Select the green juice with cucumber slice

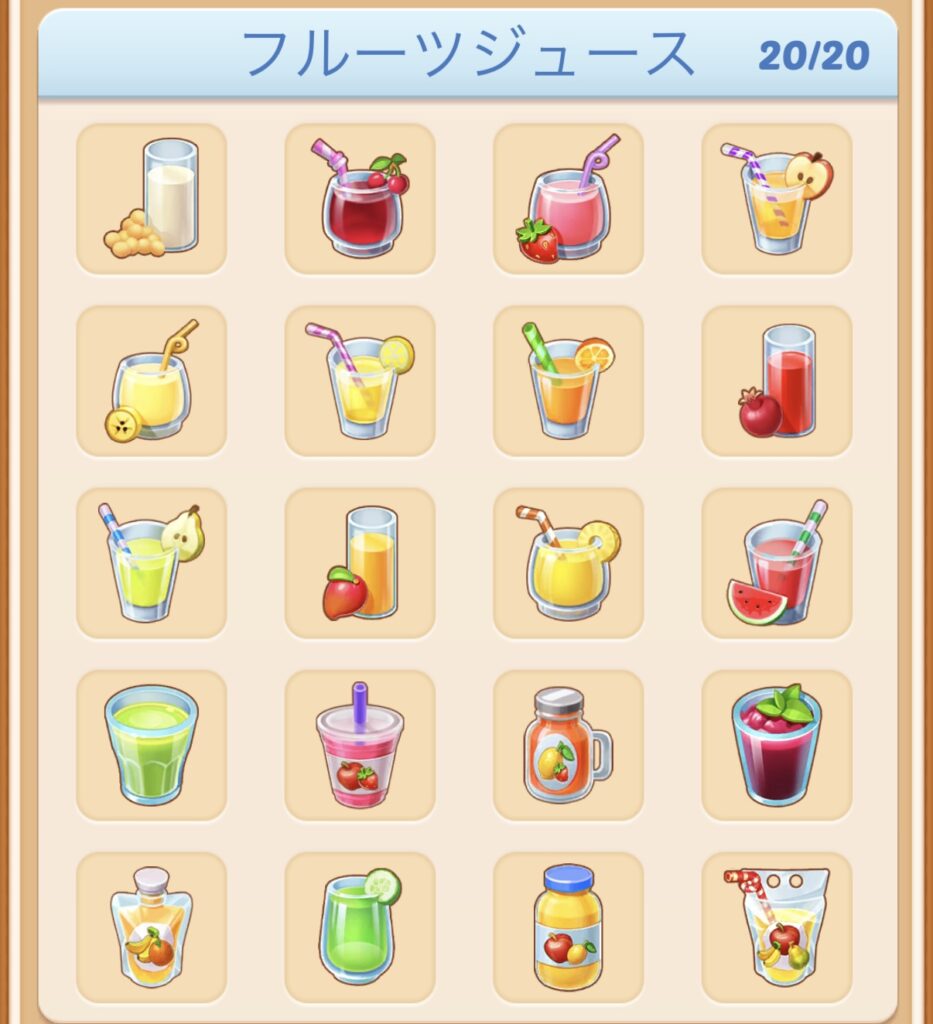(x=360, y=927)
